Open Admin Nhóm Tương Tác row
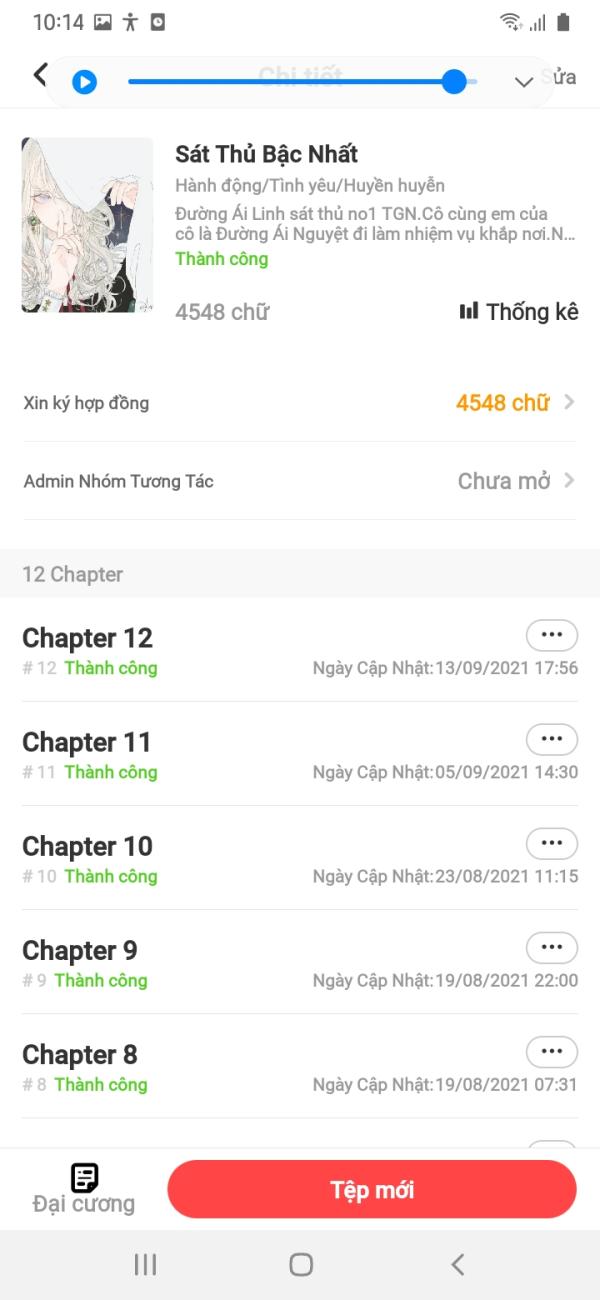Screen dimensions: 600x1300 (300, 481)
